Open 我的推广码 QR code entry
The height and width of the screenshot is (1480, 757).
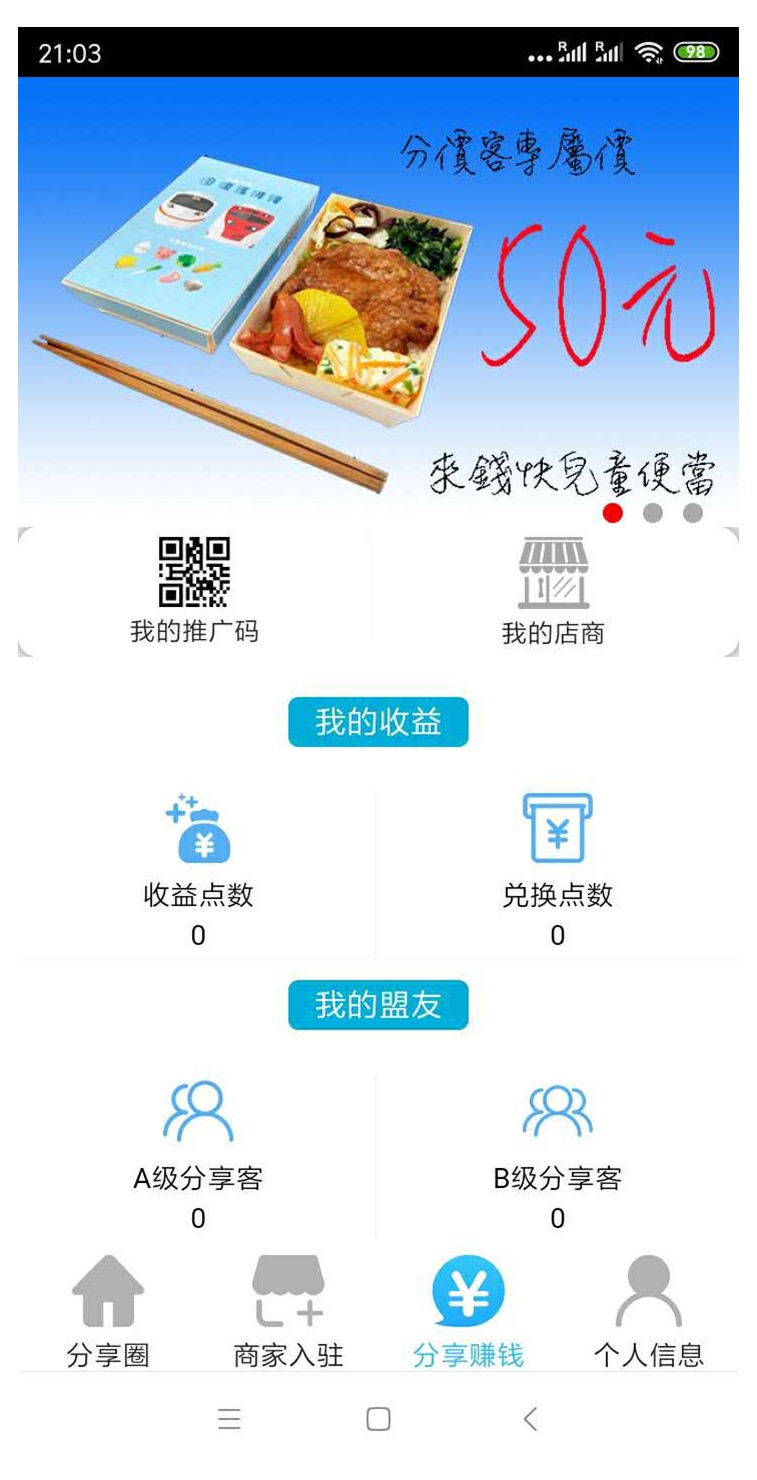tap(195, 590)
